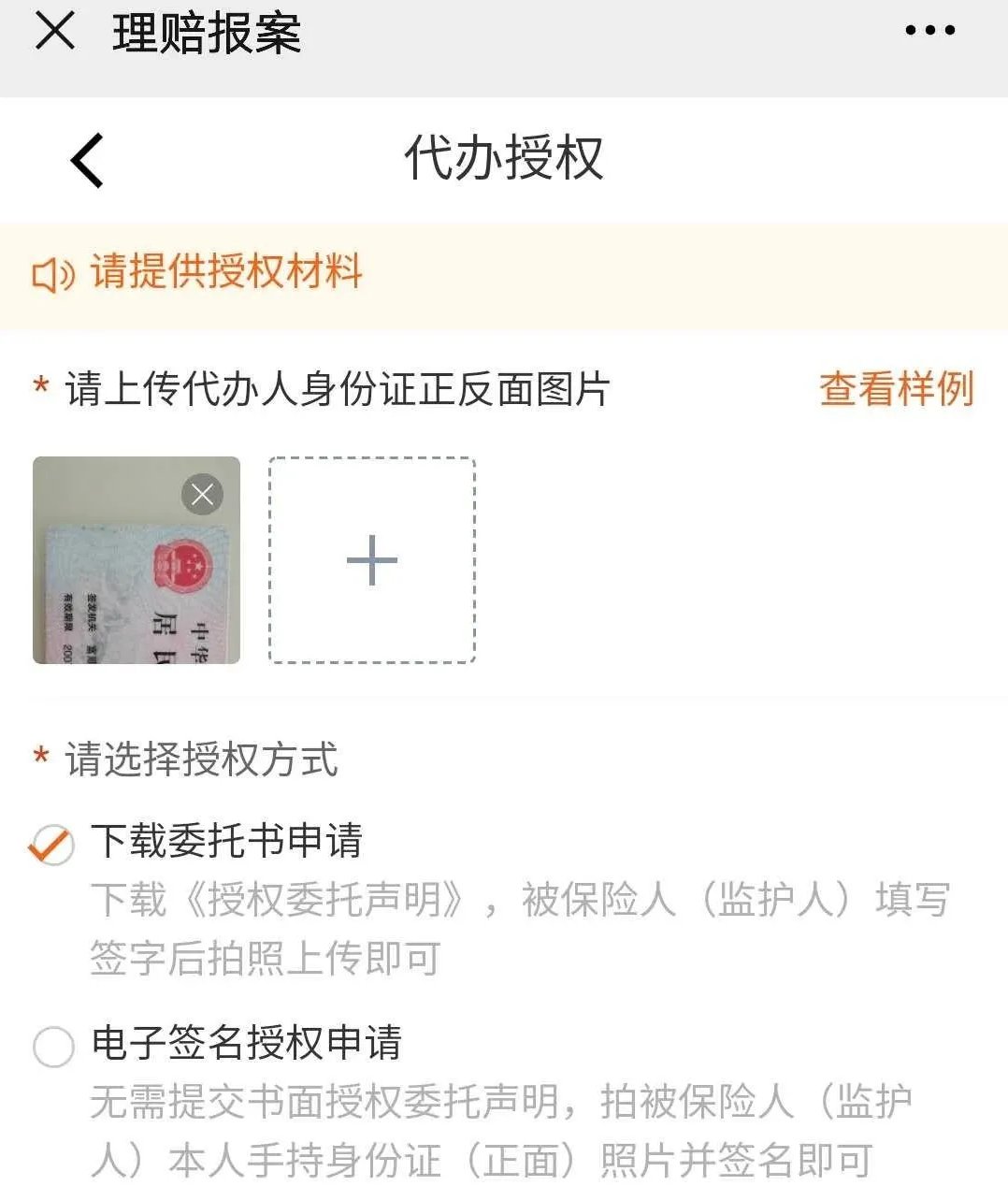
Task: Open the three-dot overflow menu
Action: pyautogui.click(x=929, y=31)
